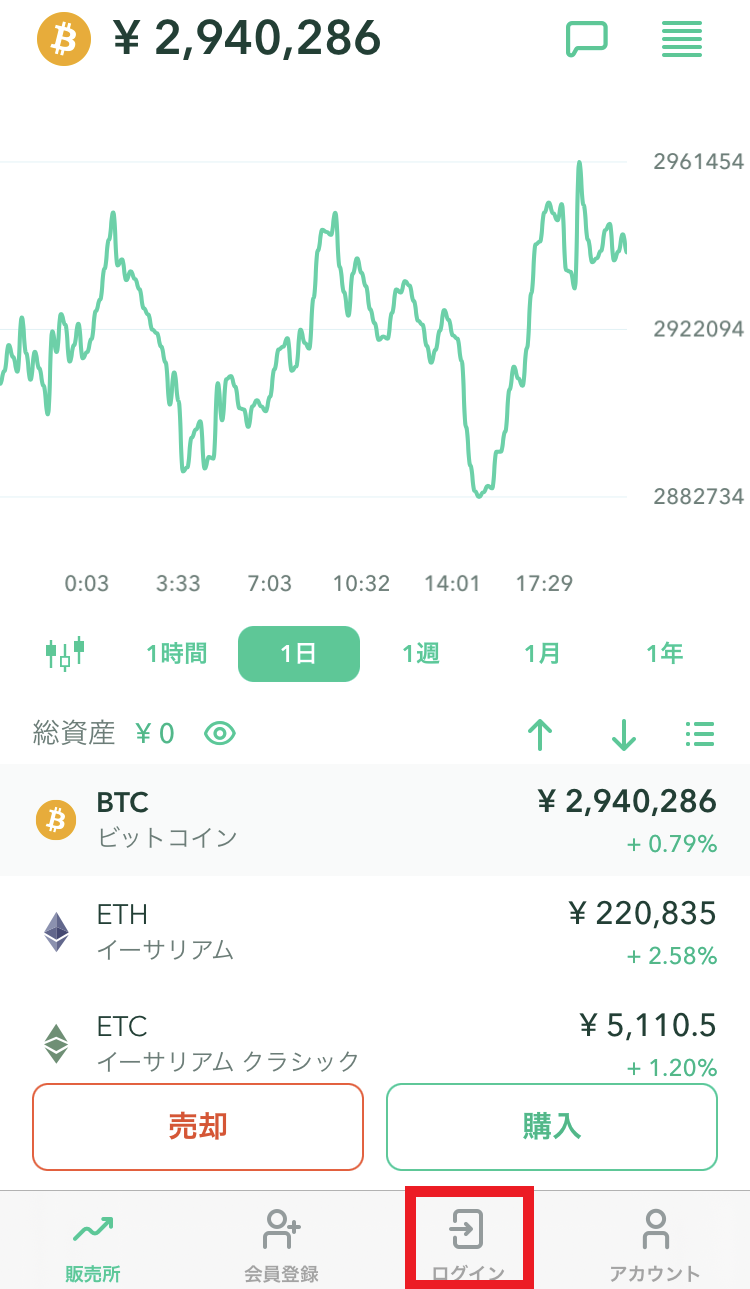
Task: Tap the 購入 buy button
Action: [x=552, y=1127]
